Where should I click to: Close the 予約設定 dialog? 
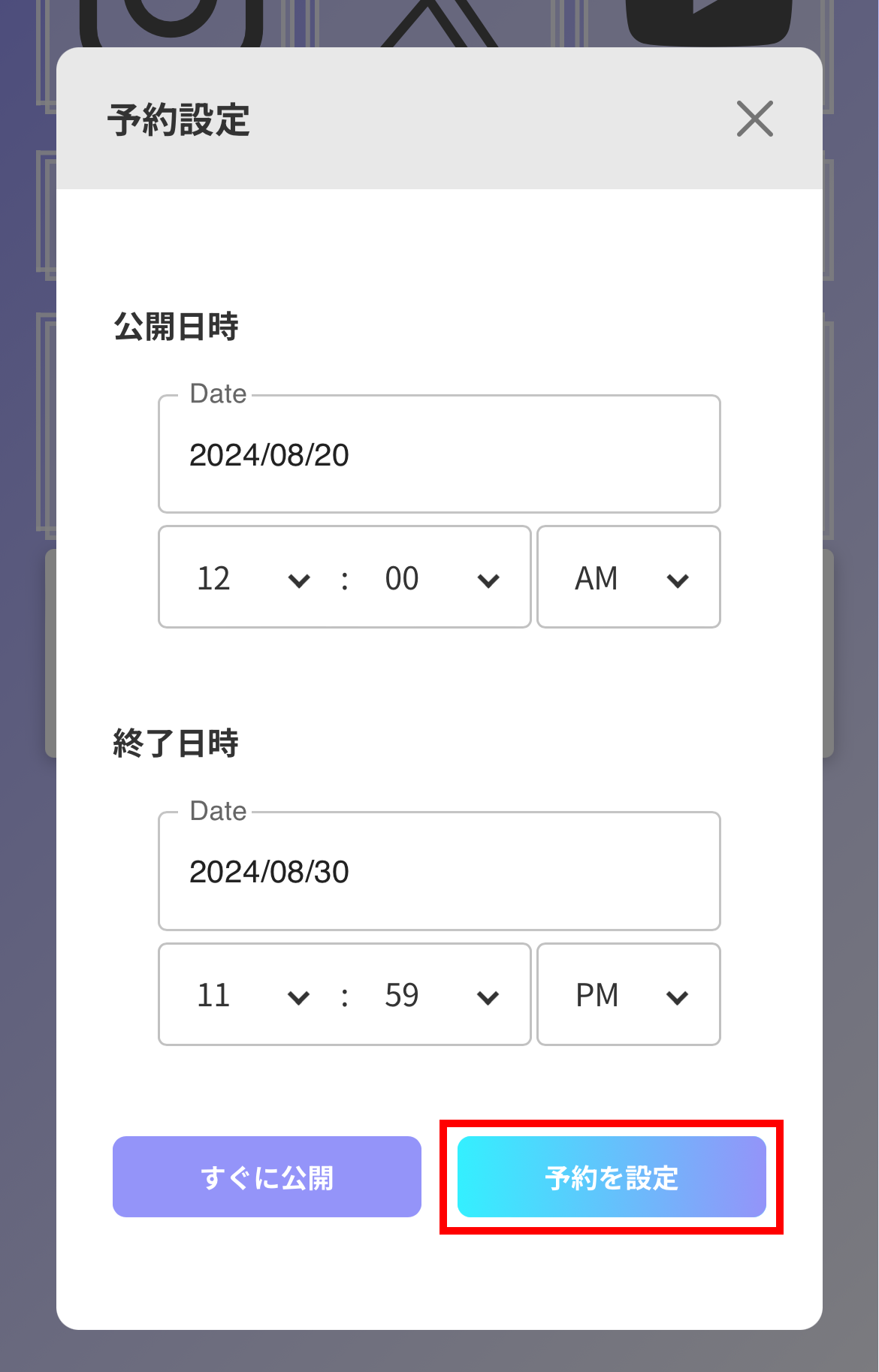point(754,119)
